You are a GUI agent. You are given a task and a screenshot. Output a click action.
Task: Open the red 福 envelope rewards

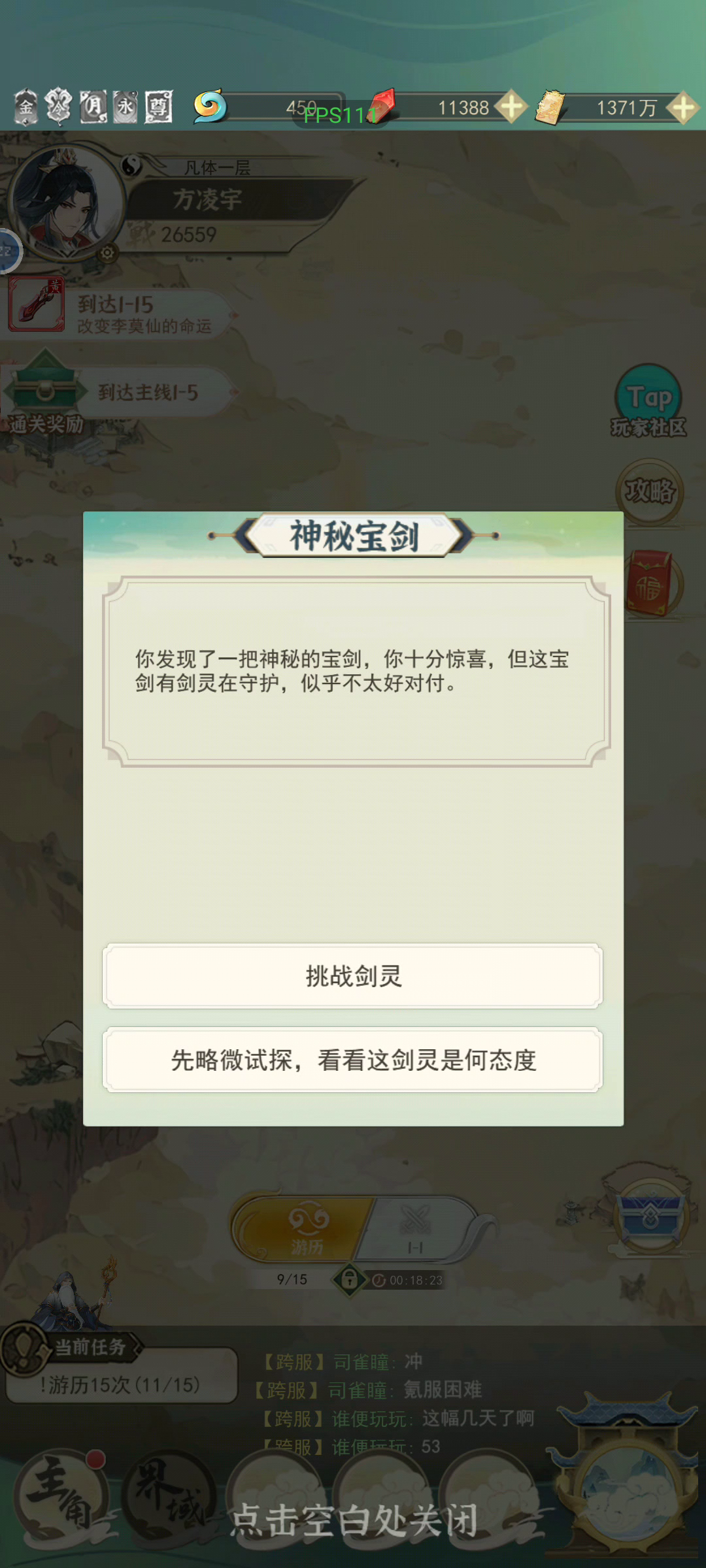click(x=650, y=583)
